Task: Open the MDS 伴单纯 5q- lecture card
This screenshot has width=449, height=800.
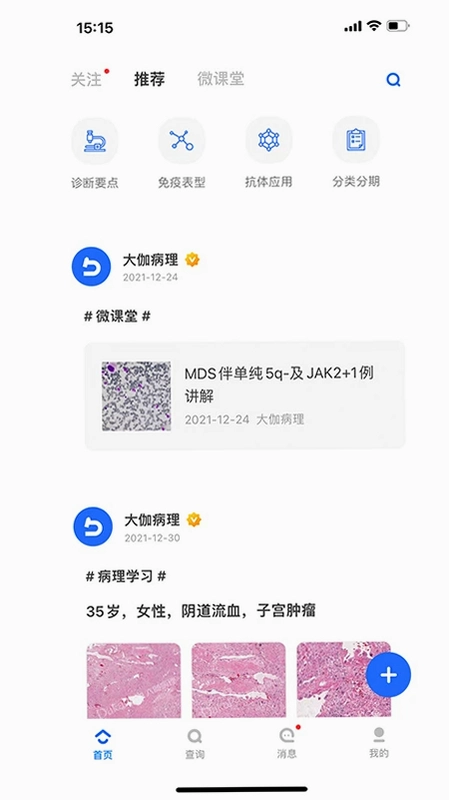Action: pos(245,395)
